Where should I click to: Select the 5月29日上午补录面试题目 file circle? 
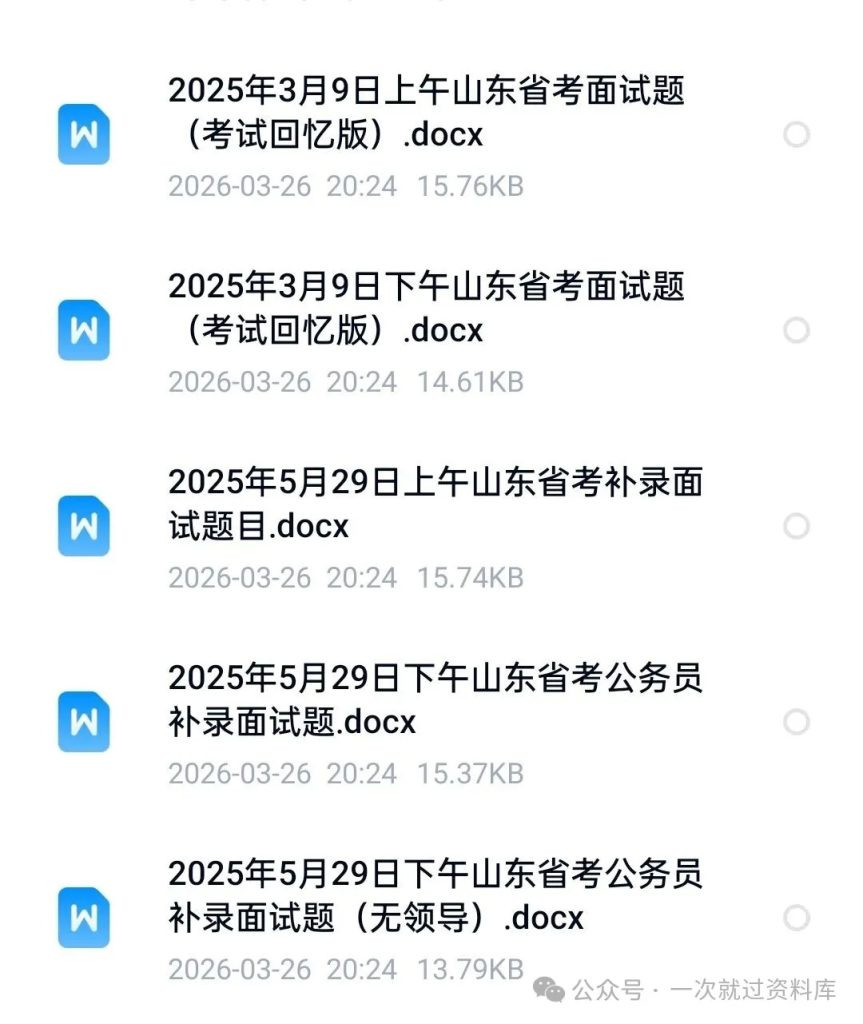click(x=796, y=526)
